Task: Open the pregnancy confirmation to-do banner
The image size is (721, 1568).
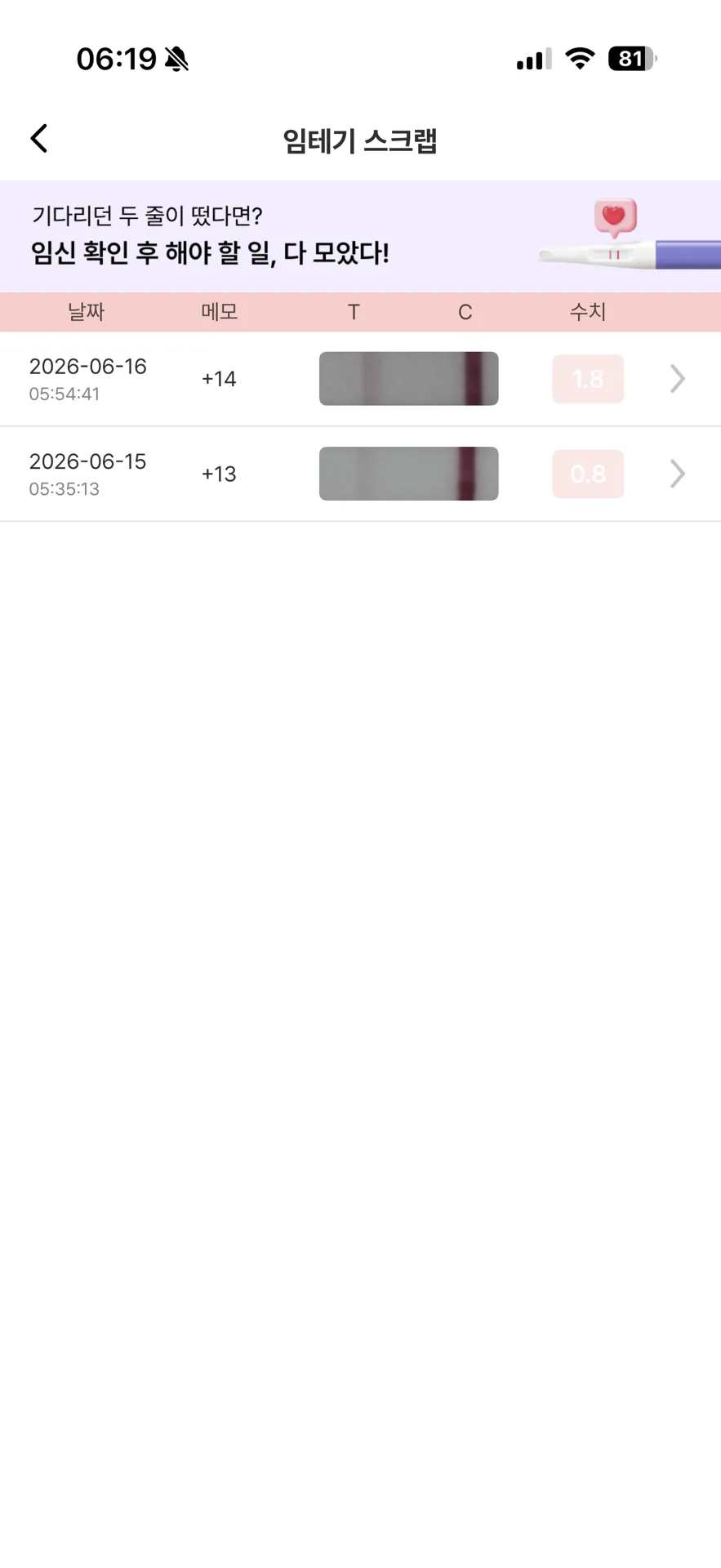Action: pyautogui.click(x=360, y=236)
